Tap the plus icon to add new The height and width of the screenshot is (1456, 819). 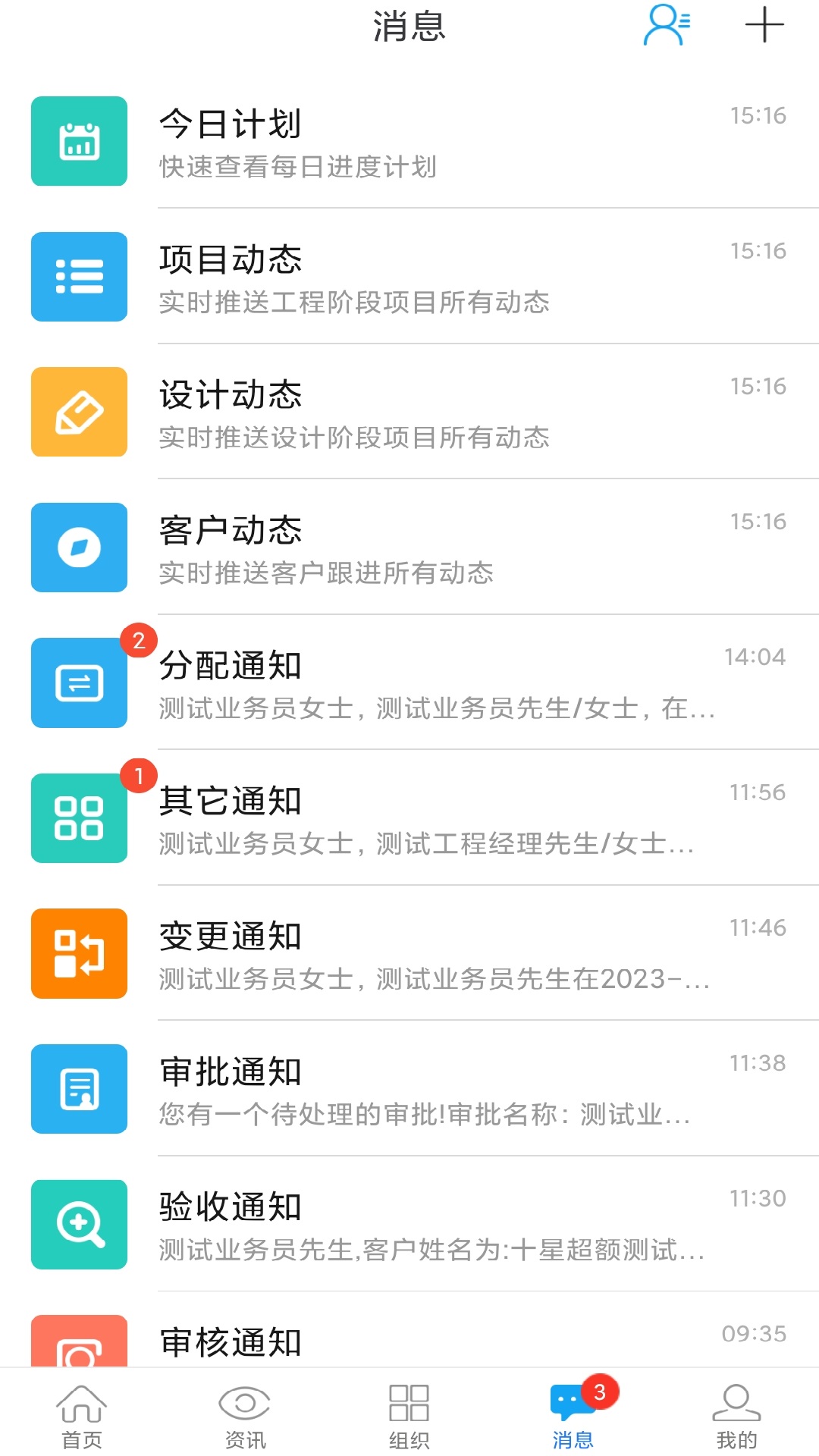click(764, 25)
